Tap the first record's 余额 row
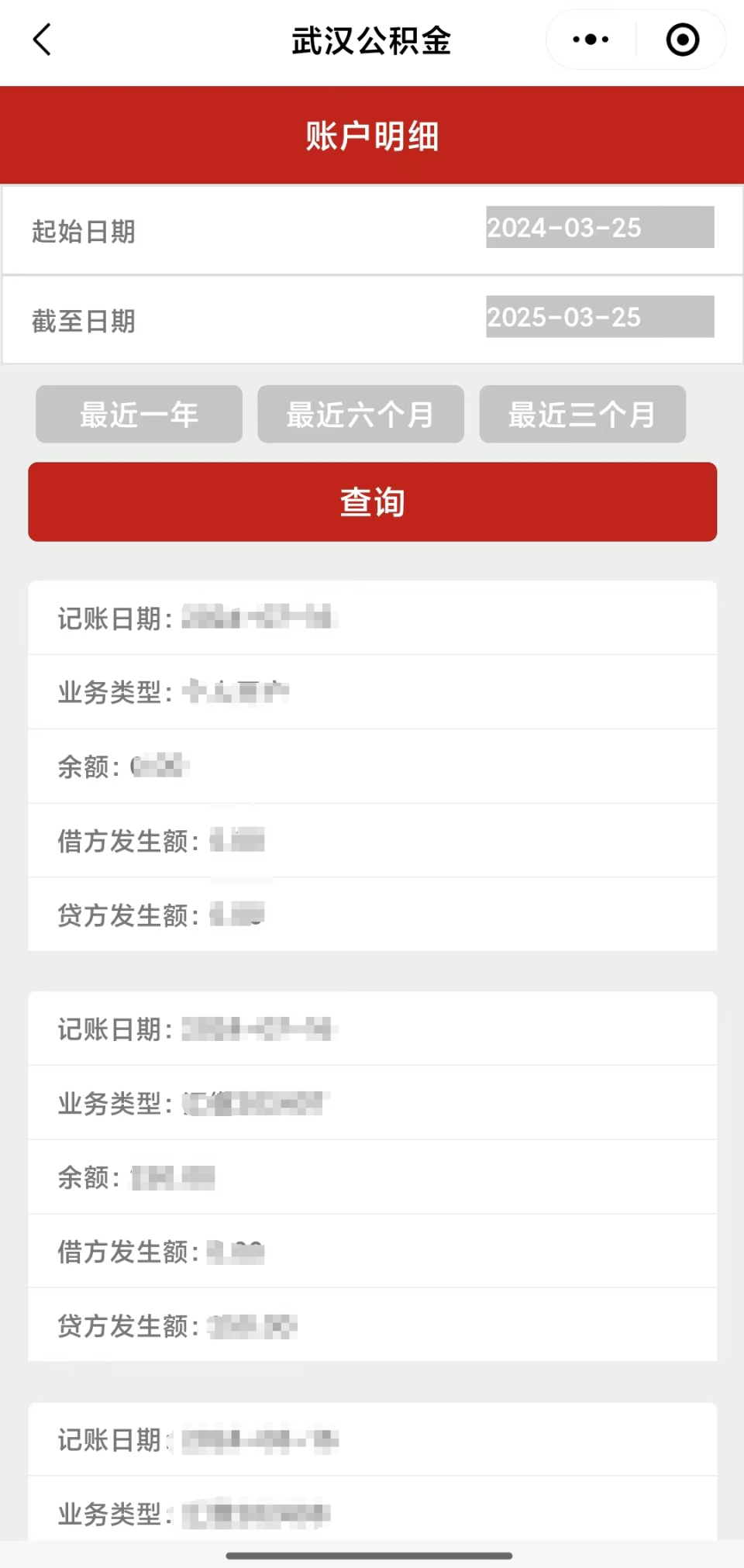The height and width of the screenshot is (1568, 744). 372,766
